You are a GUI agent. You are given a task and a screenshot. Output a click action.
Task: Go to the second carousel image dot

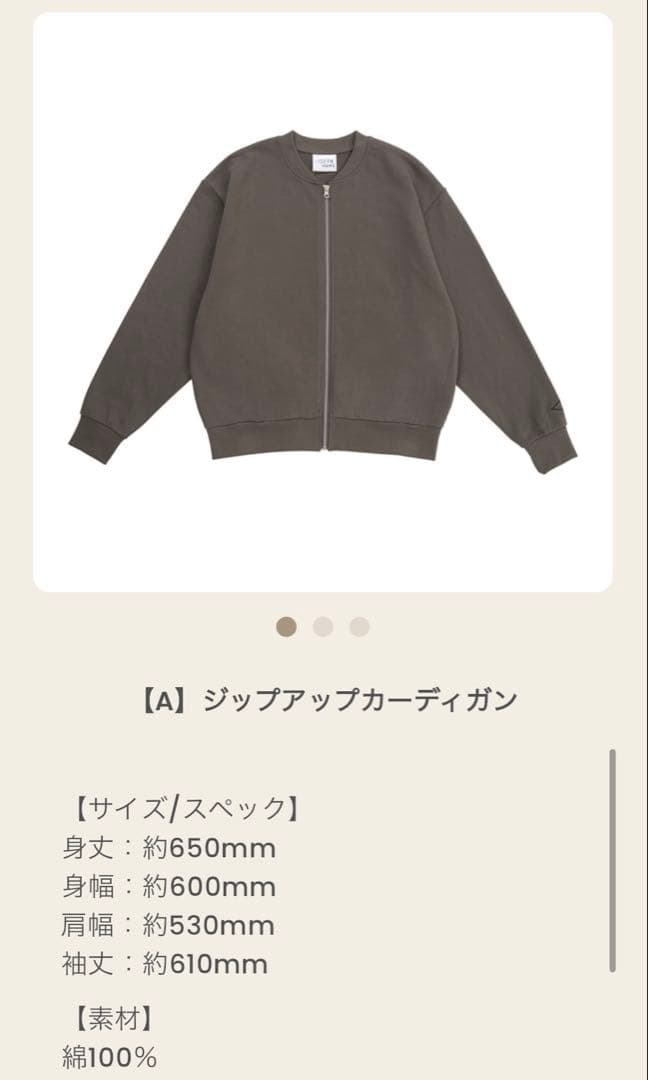click(323, 627)
